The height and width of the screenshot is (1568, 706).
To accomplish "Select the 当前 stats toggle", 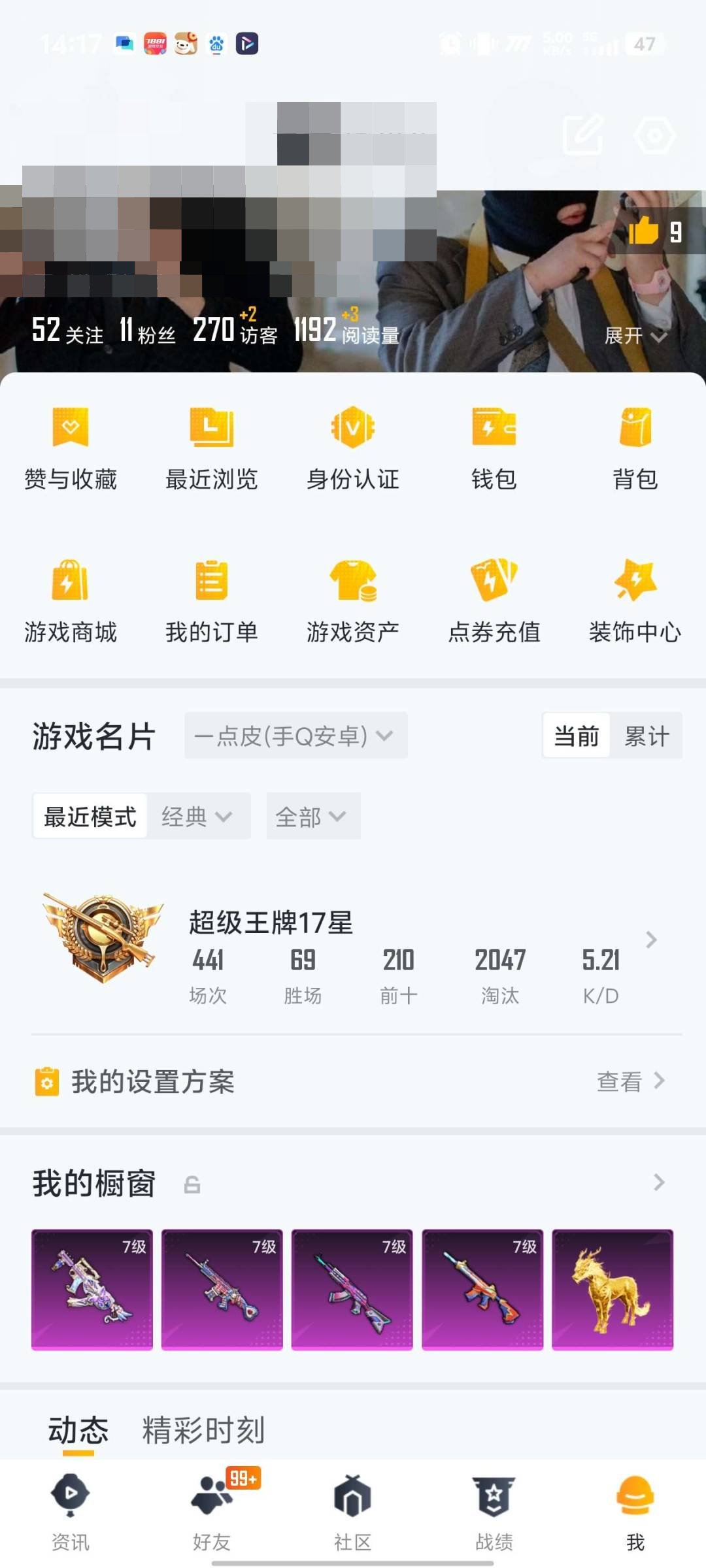I will pyautogui.click(x=575, y=736).
